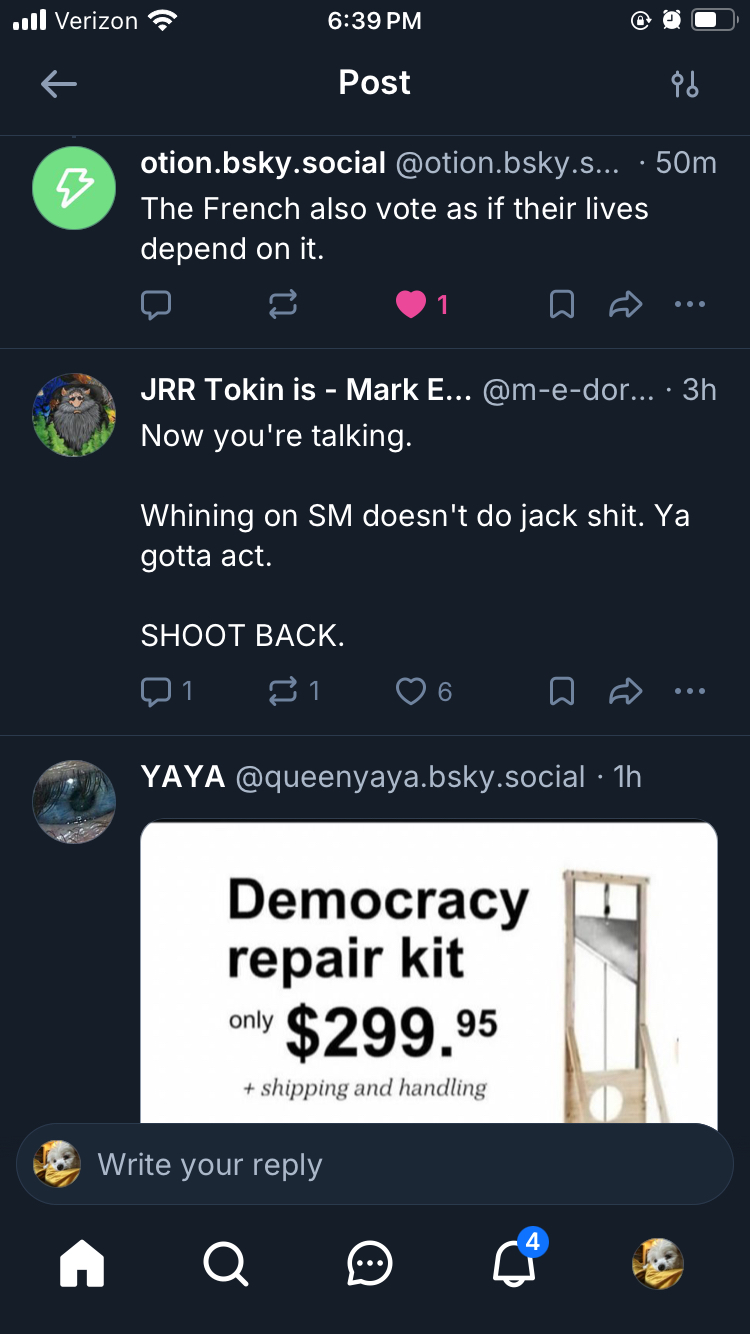Share JRR Tokin's post
The width and height of the screenshot is (750, 1334).
tap(625, 691)
